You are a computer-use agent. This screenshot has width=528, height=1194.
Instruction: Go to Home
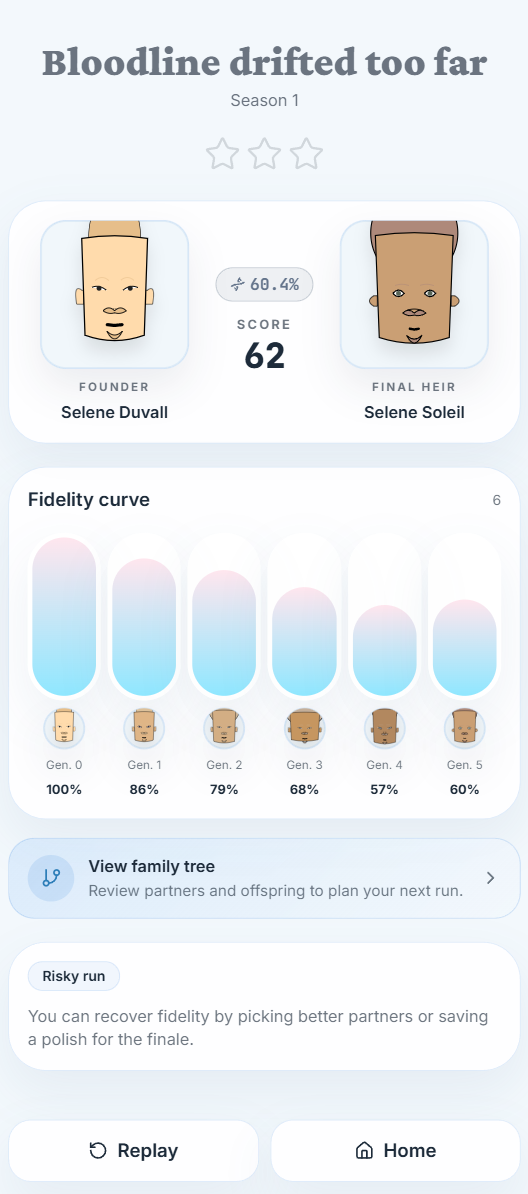[395, 1150]
